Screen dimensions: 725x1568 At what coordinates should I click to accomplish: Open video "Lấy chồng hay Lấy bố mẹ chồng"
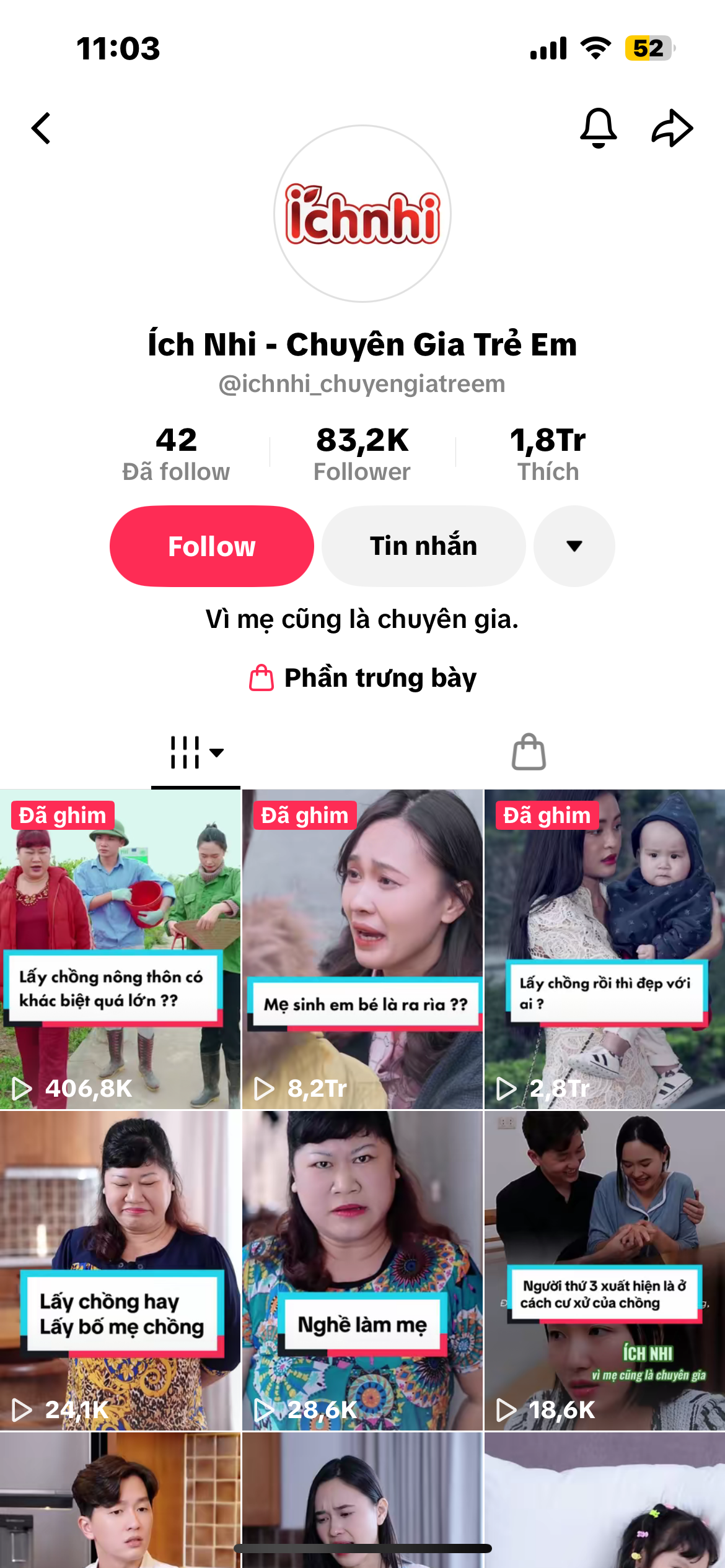(120, 1271)
